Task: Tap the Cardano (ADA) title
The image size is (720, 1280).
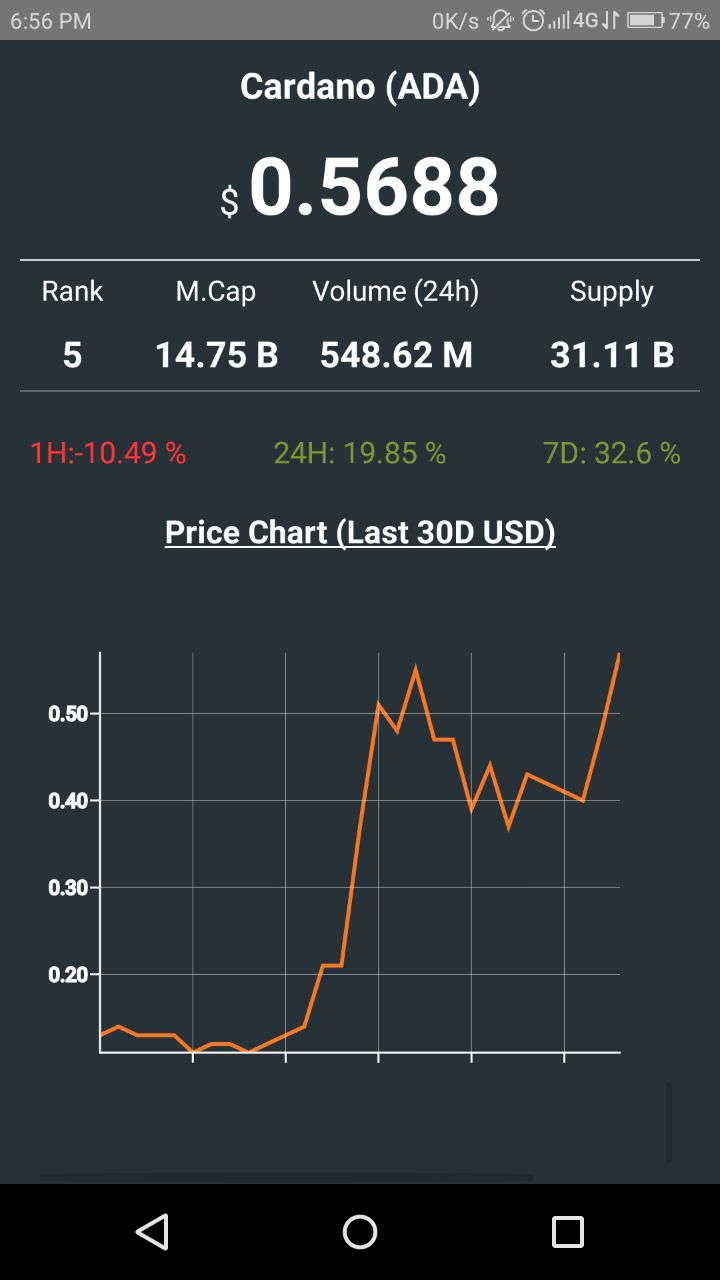Action: (x=360, y=86)
